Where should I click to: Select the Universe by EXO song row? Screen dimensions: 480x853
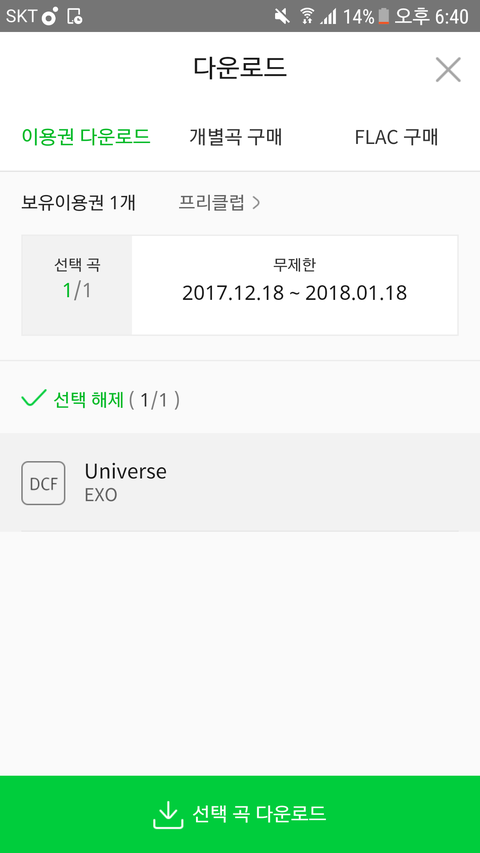pyautogui.click(x=240, y=483)
